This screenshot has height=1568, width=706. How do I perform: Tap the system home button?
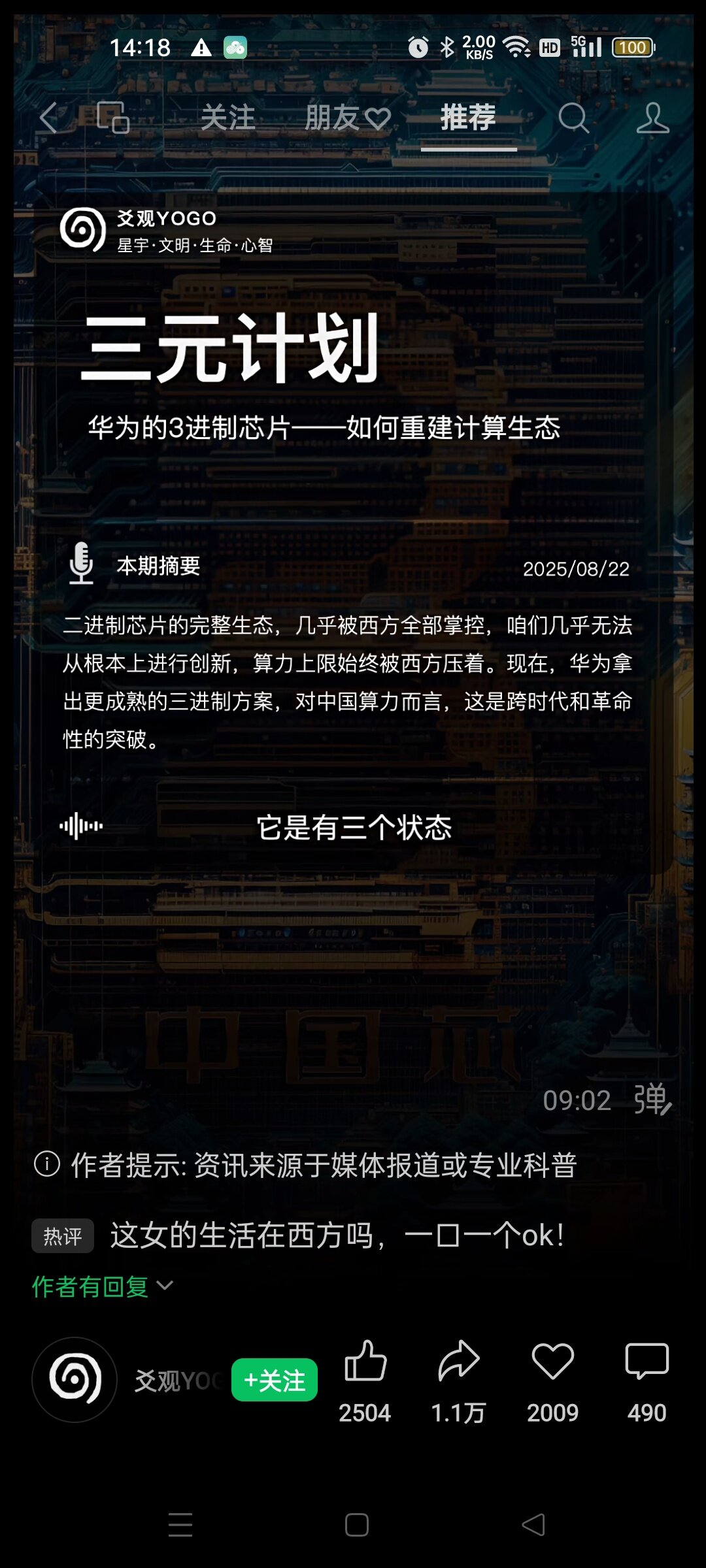pyautogui.click(x=356, y=1525)
